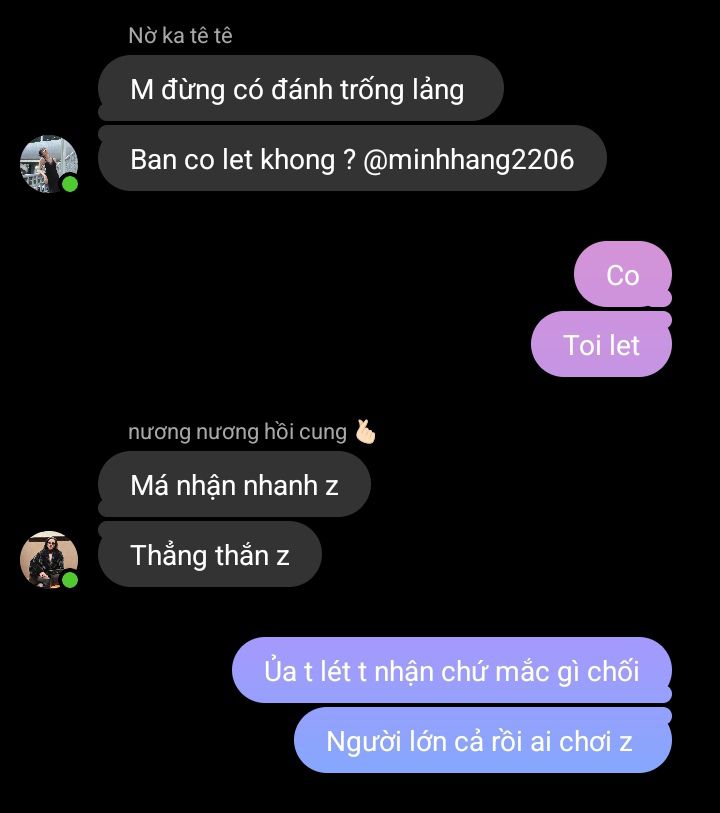This screenshot has height=813, width=720.
Task: Open nương nương hồi cung's avatar
Action: click(49, 559)
